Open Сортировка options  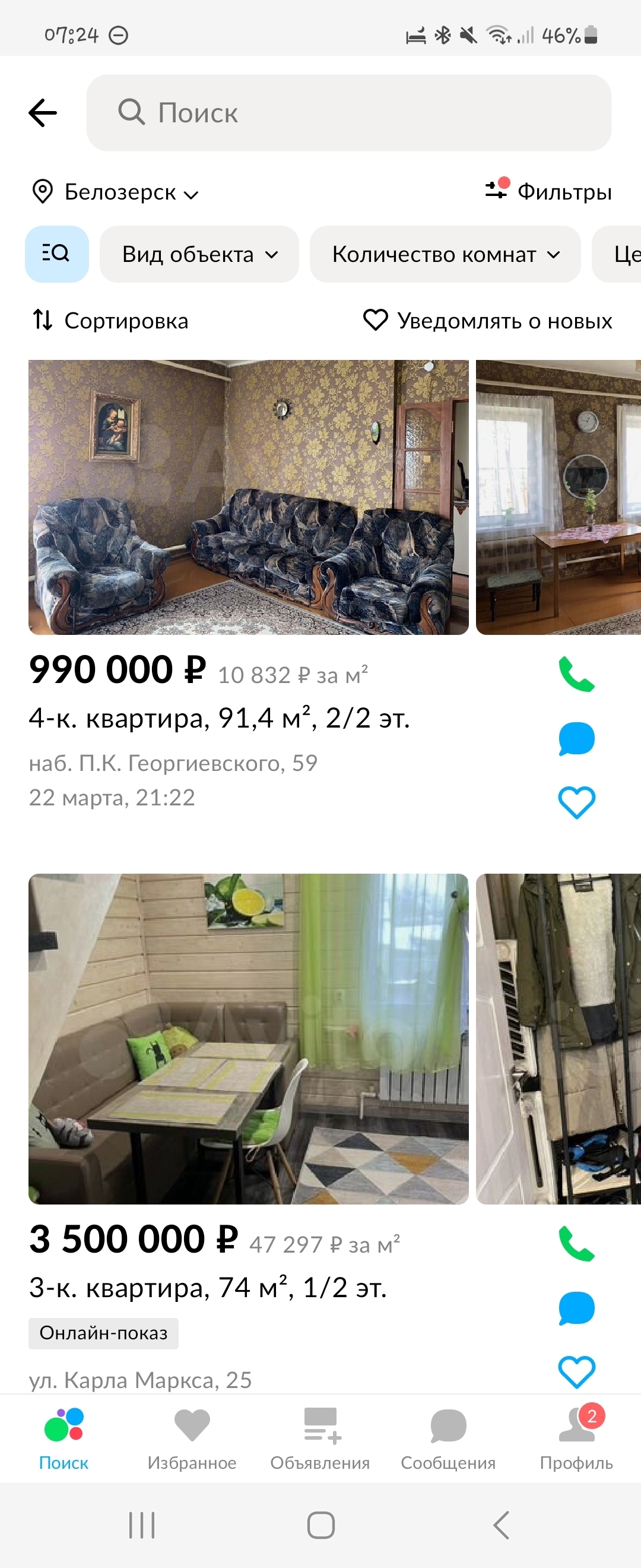(110, 321)
